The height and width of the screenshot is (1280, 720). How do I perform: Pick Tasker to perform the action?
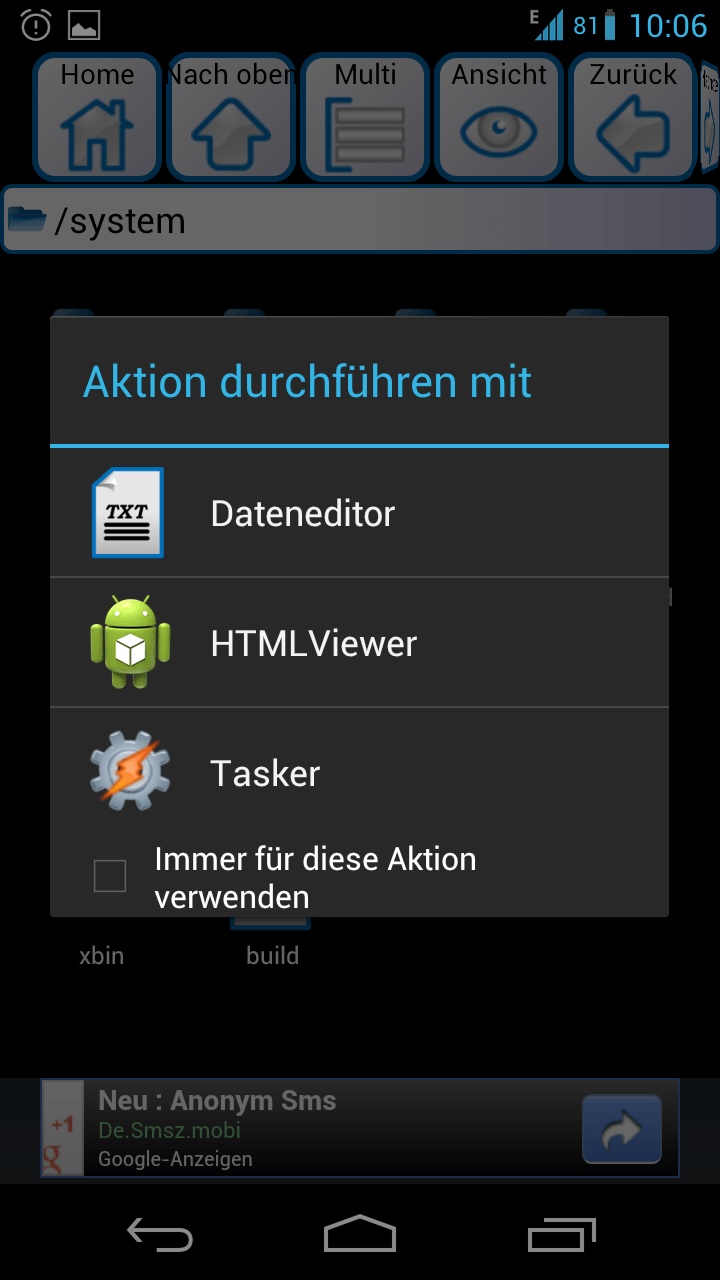click(359, 773)
